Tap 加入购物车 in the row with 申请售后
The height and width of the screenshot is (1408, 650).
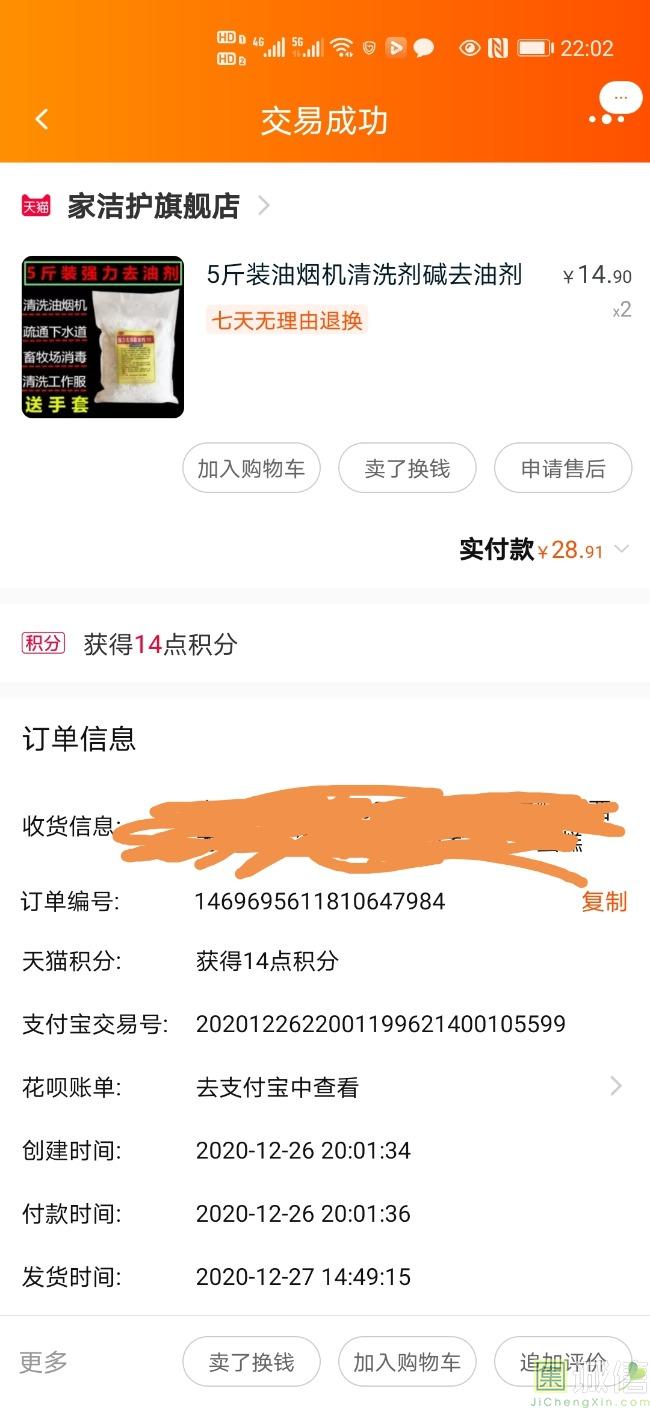pyautogui.click(x=251, y=468)
